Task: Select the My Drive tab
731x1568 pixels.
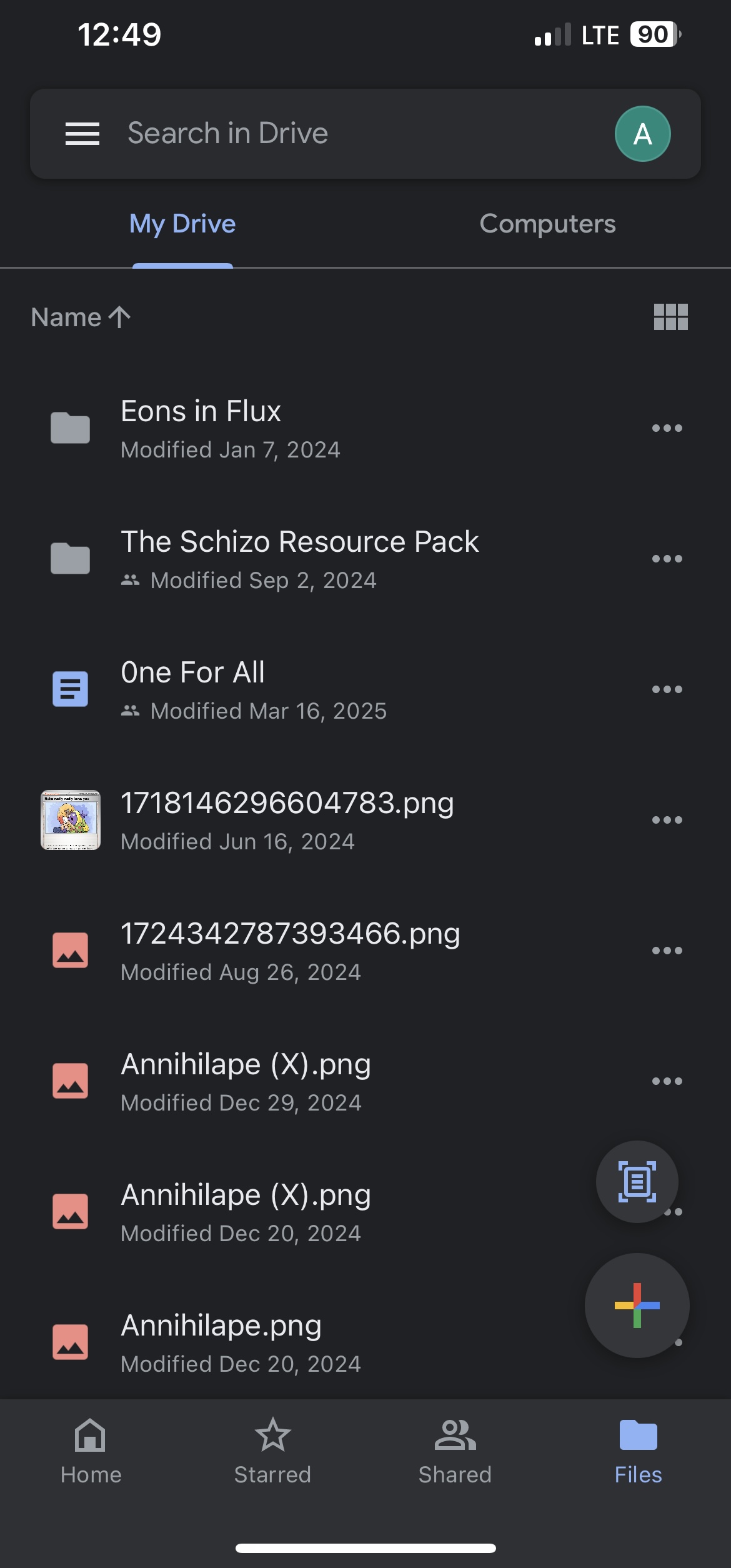Action: (x=182, y=224)
